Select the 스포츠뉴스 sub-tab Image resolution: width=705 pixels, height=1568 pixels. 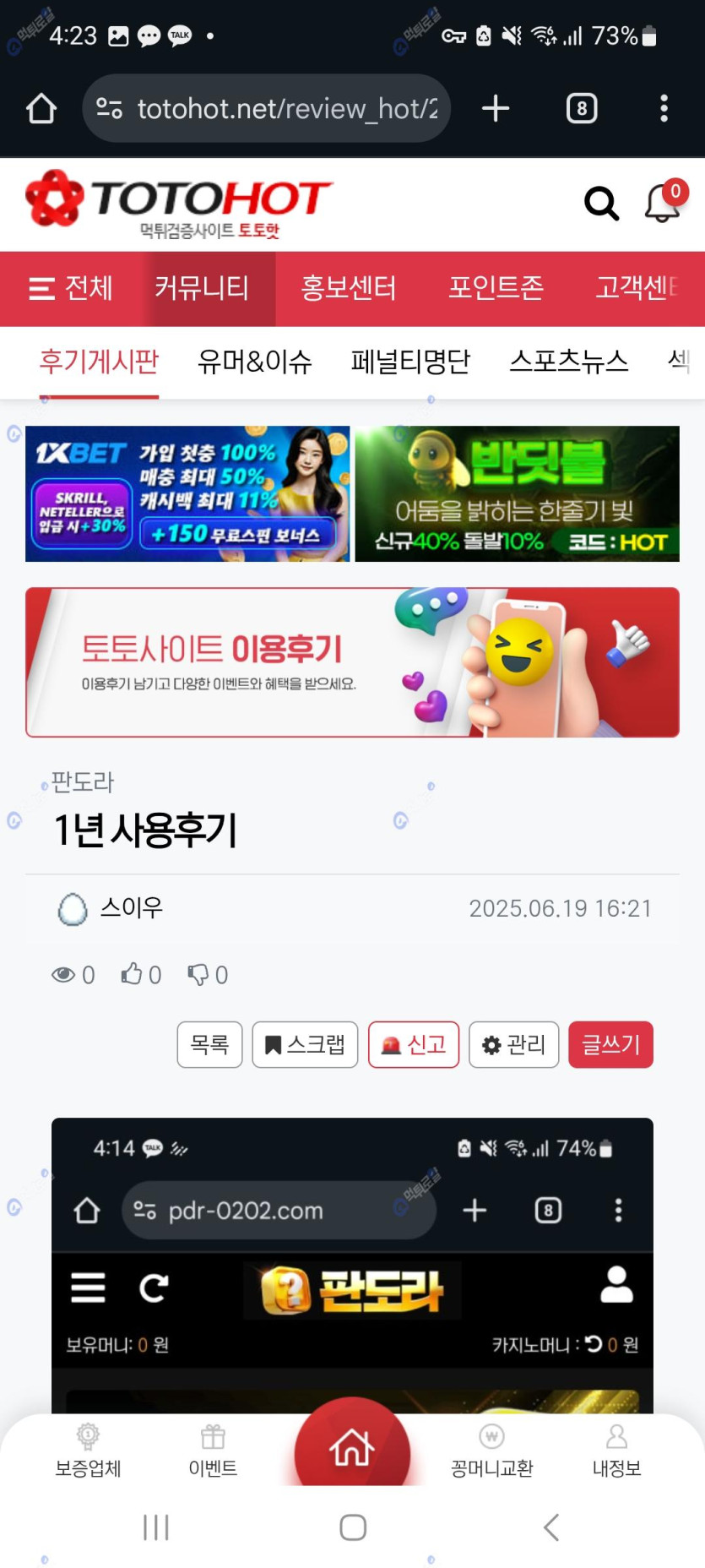coord(568,362)
